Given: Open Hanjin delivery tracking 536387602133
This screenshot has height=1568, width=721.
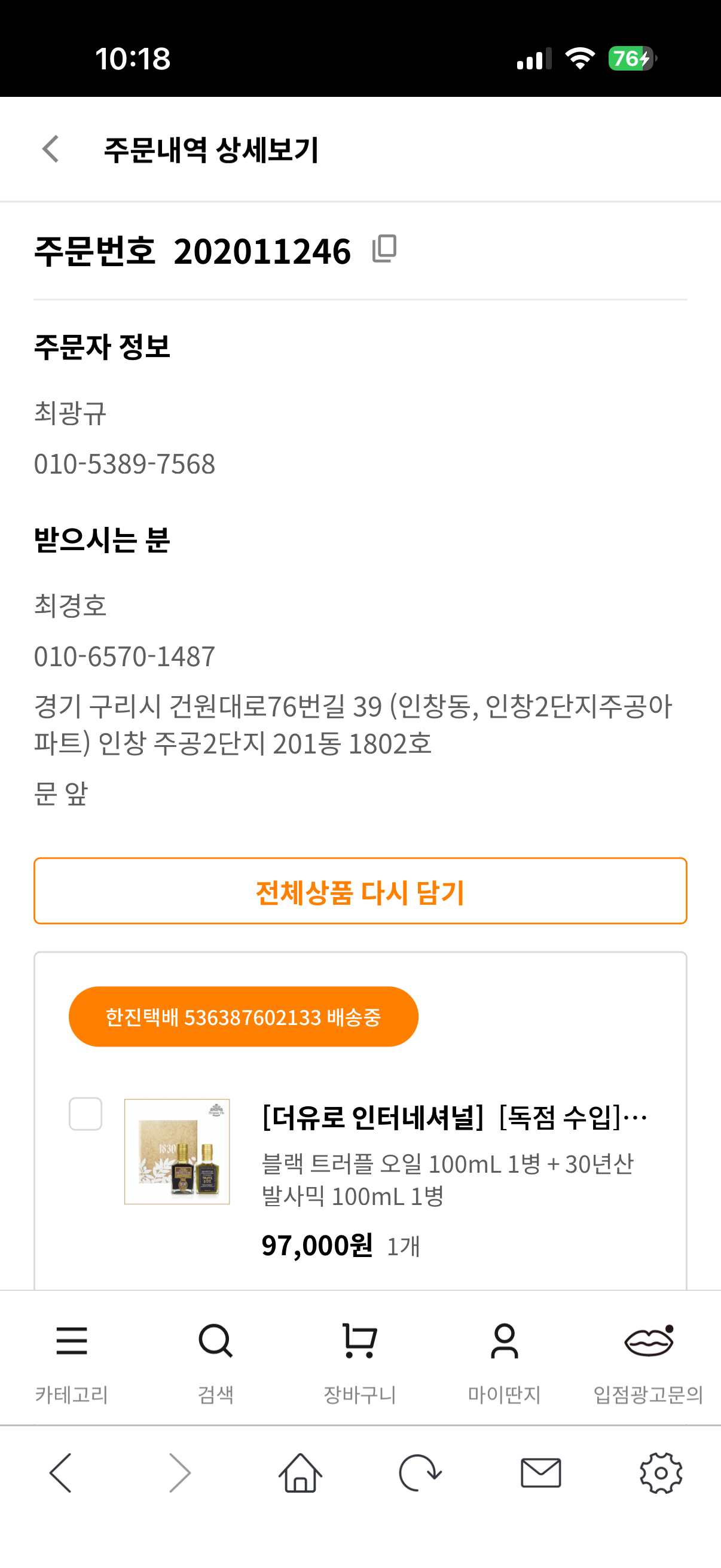Looking at the screenshot, I should coord(243,1017).
